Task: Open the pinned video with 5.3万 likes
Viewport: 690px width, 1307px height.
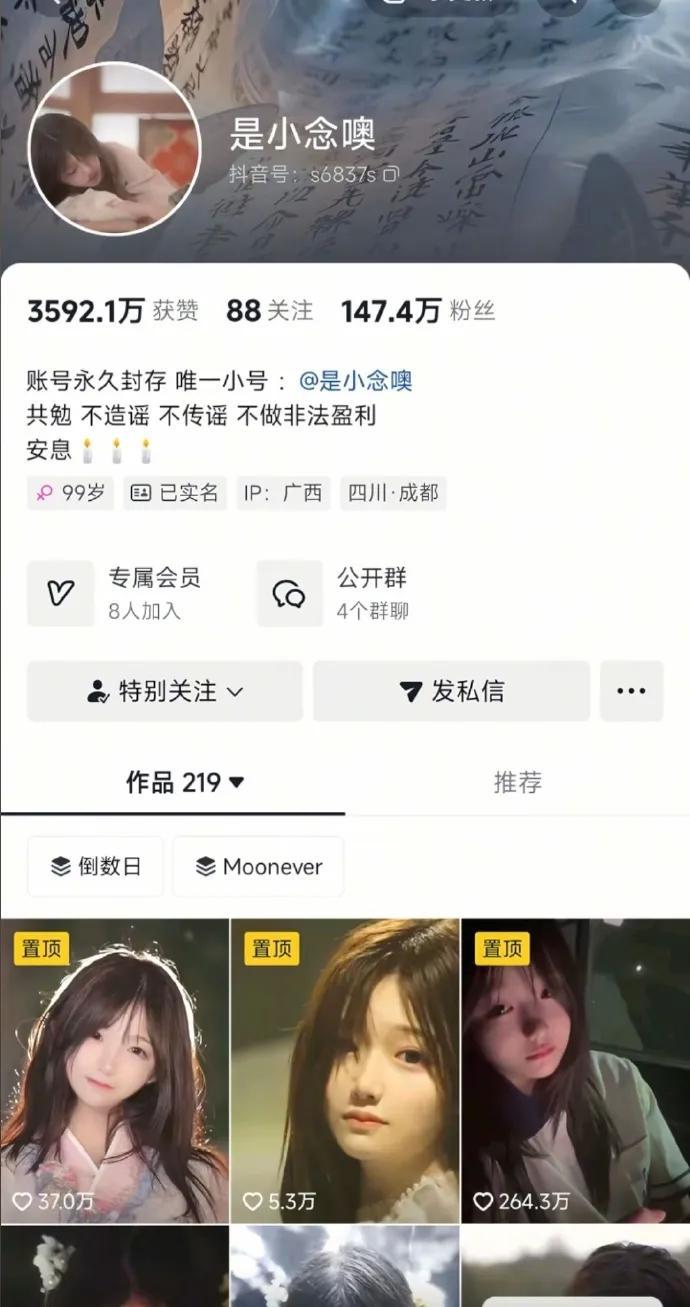Action: [345, 1070]
